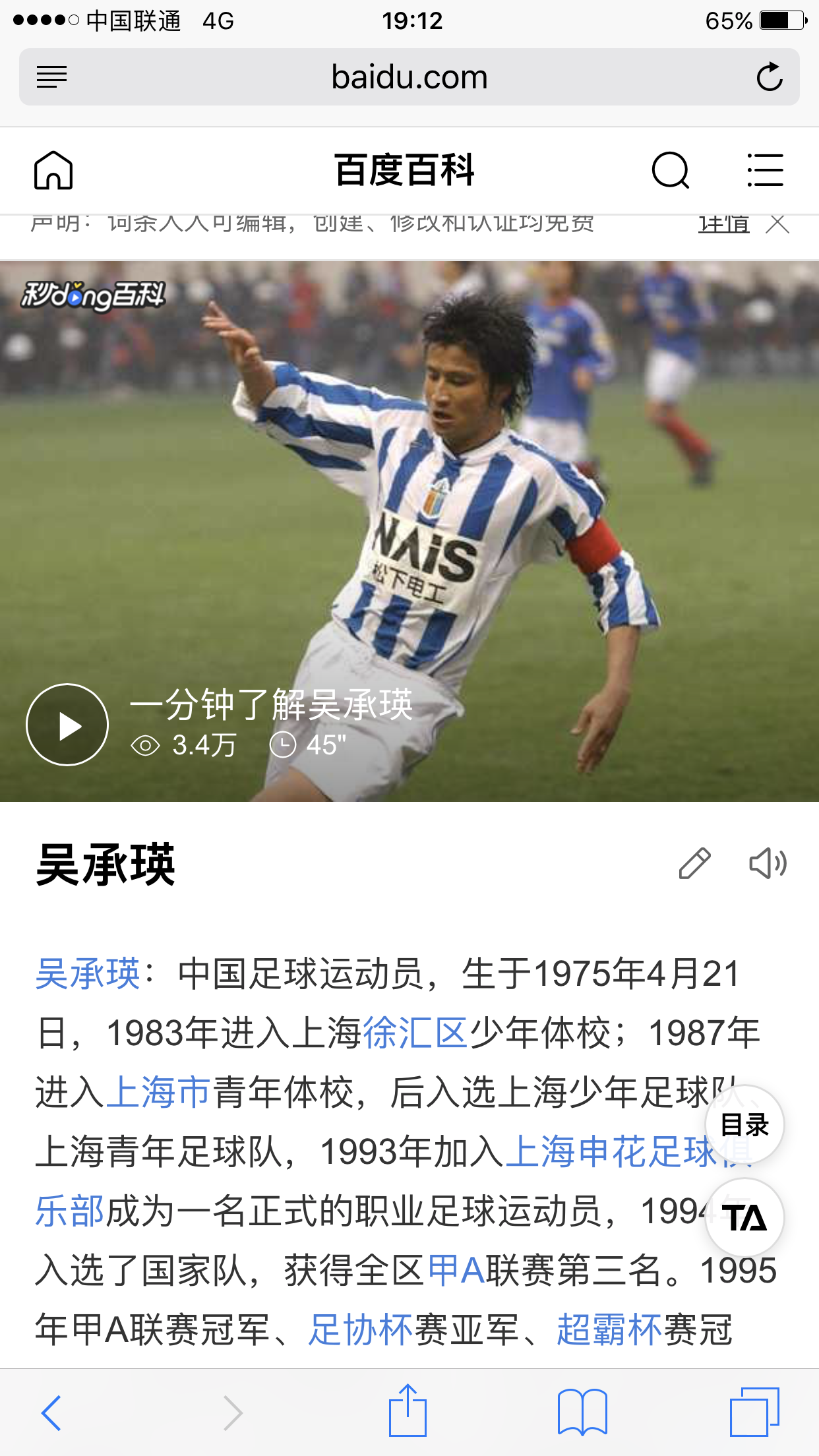819x1456 pixels.
Task: Tap the reader mode icon in address bar
Action: tap(51, 76)
